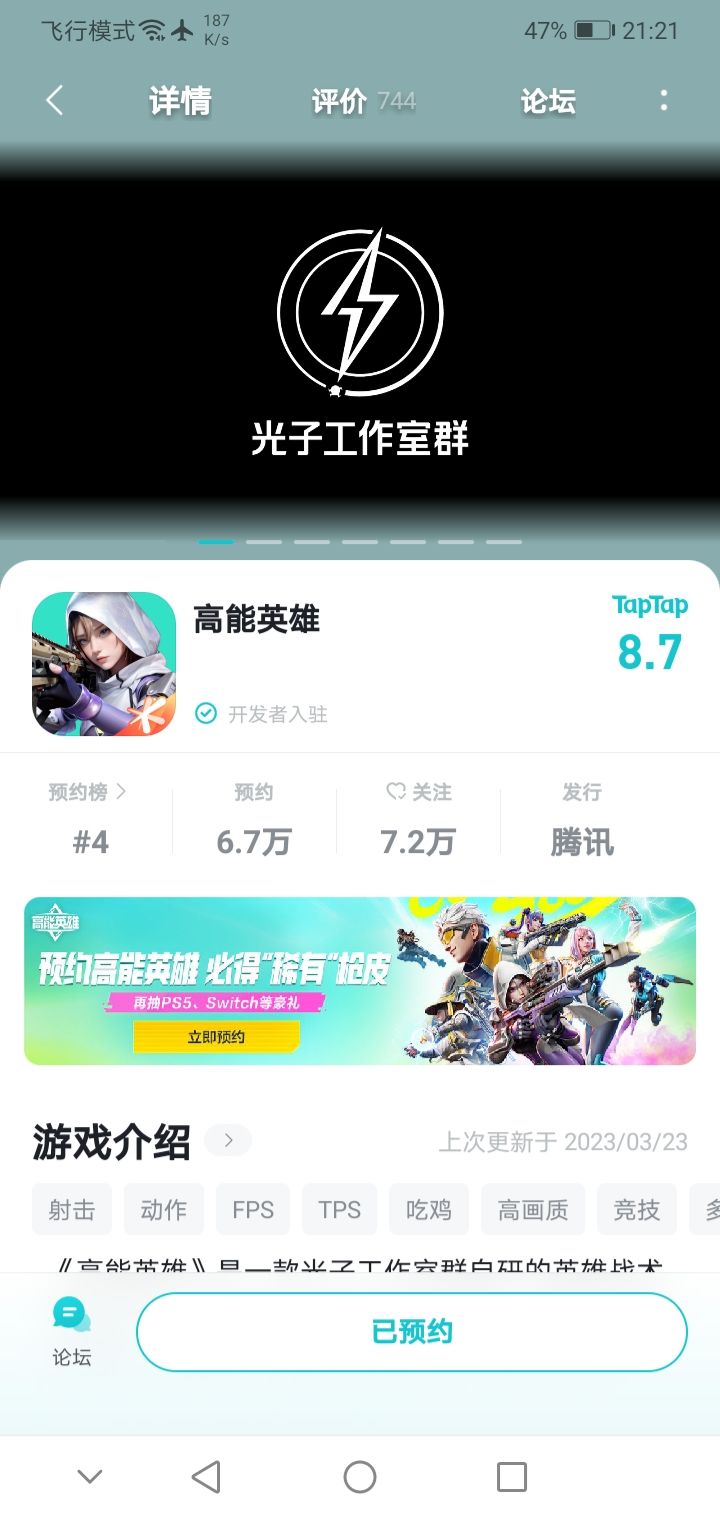Select the 吃鸡 tag chip

429,1209
